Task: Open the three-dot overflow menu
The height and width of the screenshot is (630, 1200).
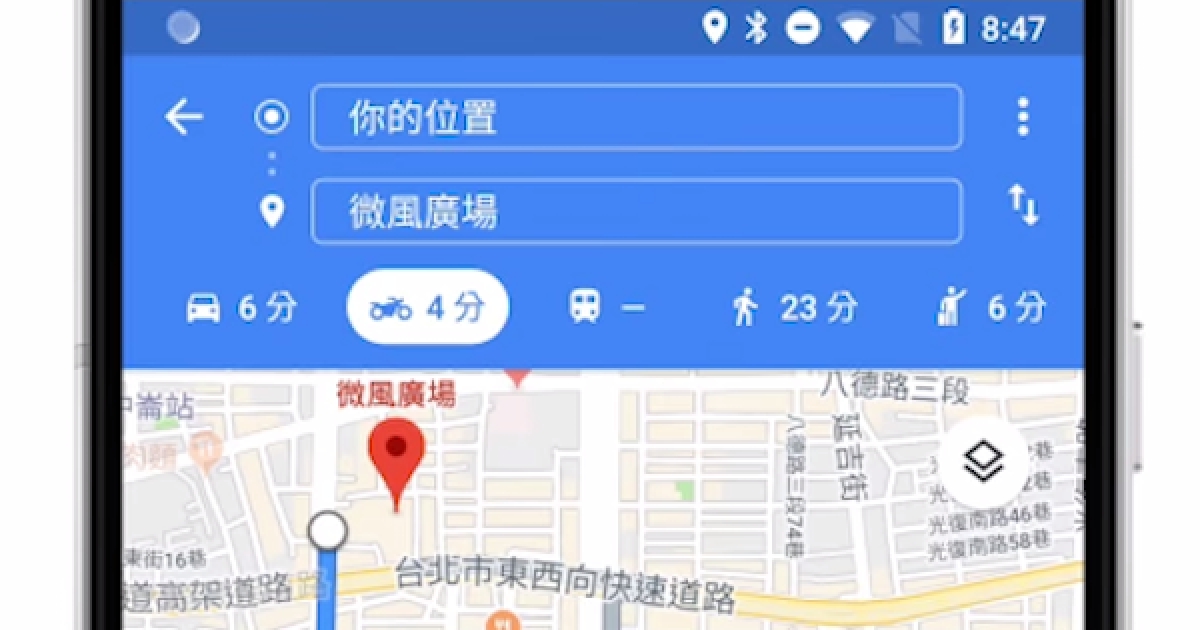Action: [1022, 117]
